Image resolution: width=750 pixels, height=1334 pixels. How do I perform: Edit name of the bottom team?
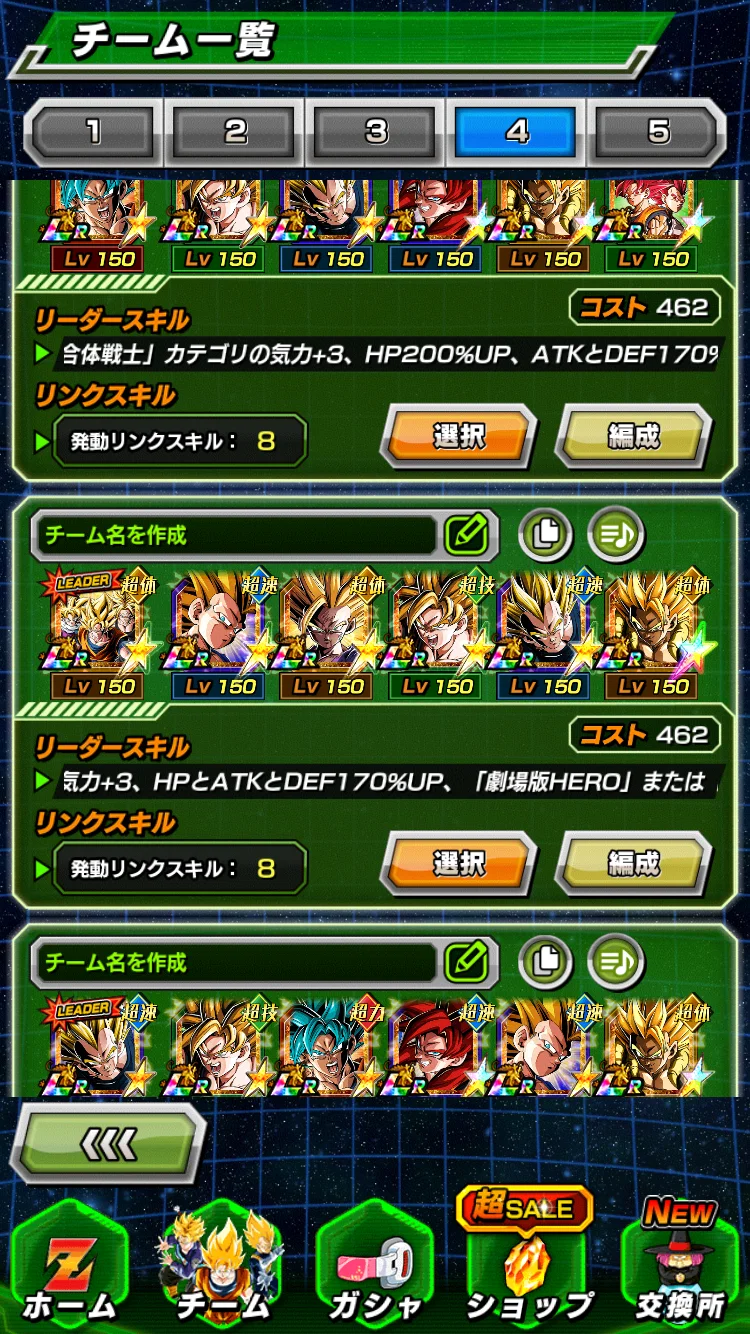466,962
